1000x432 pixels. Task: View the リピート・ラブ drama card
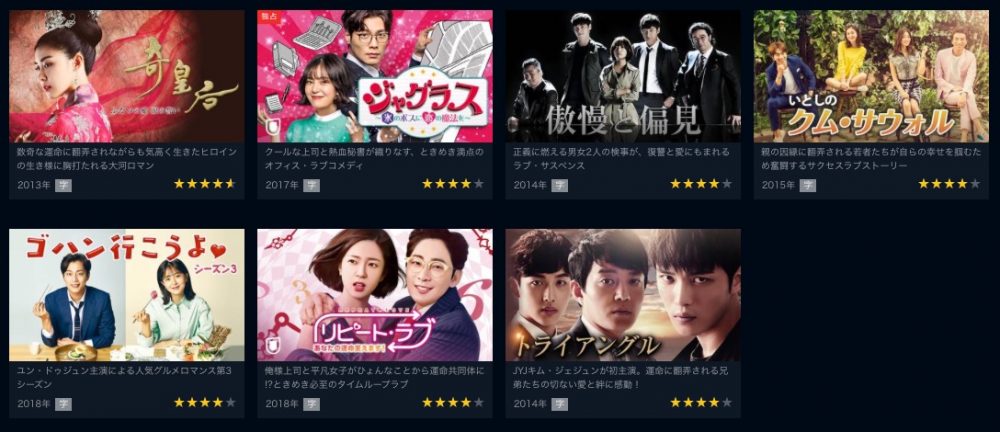tap(375, 296)
